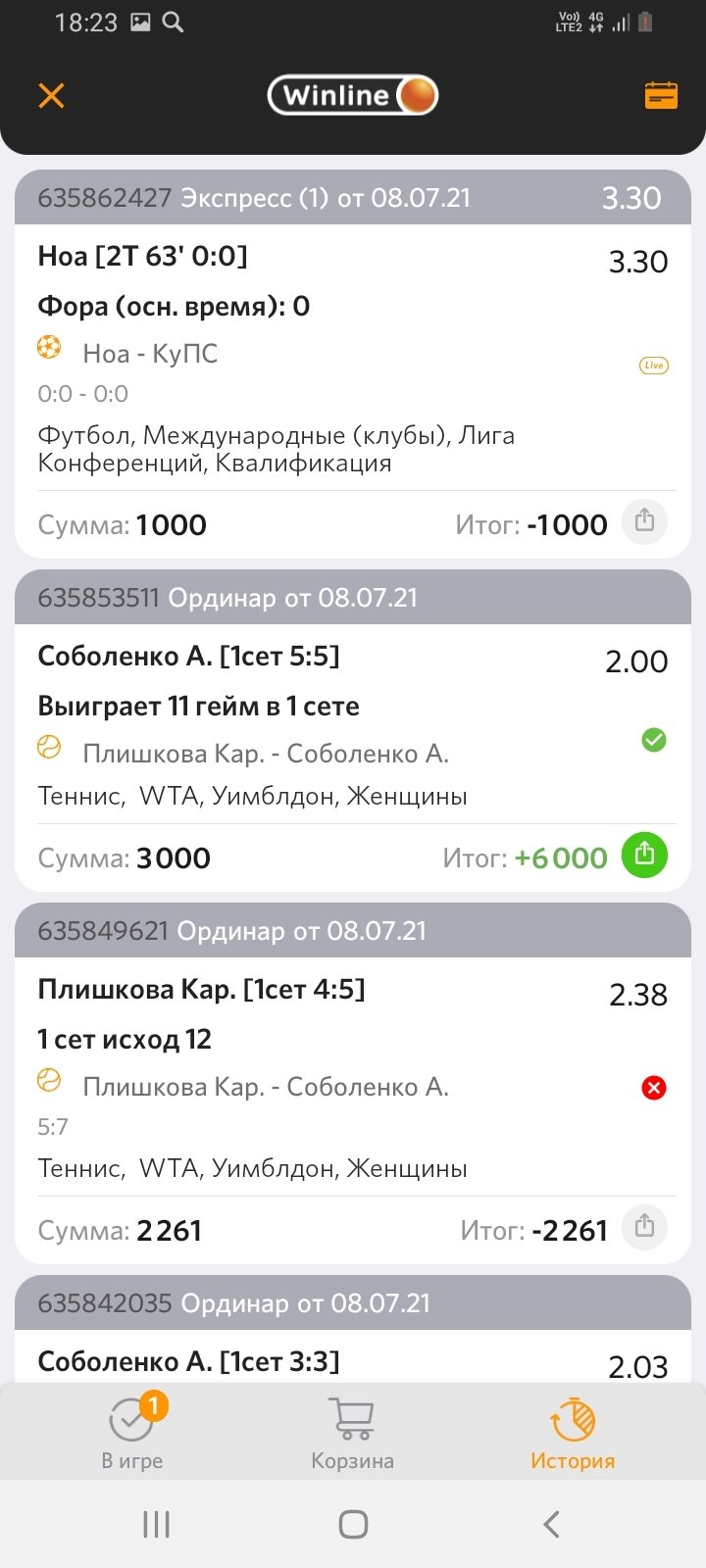Screen dimensions: 706x1568
Task: Go back using the system back button
Action: click(551, 1524)
